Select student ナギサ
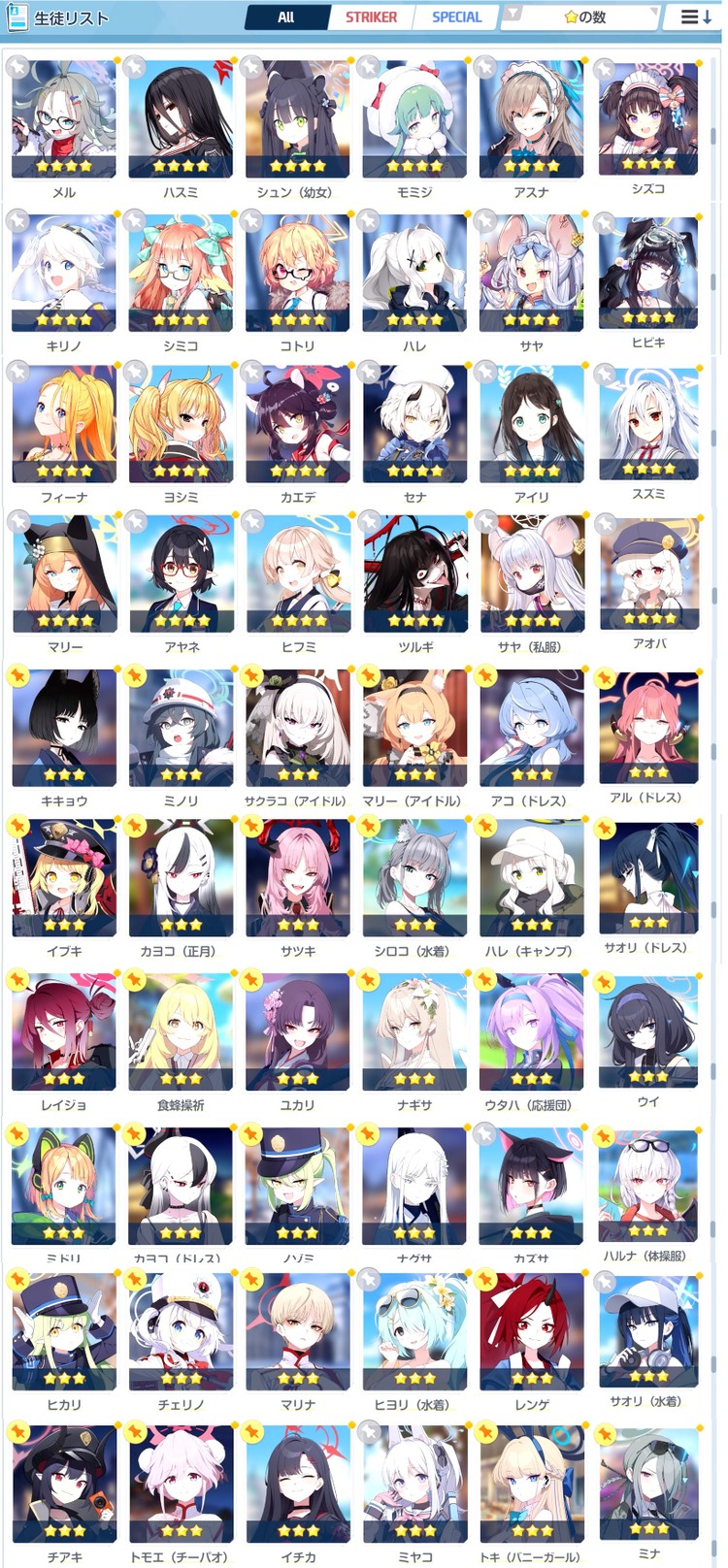Screen dimensions: 728x1568 click(x=414, y=1030)
